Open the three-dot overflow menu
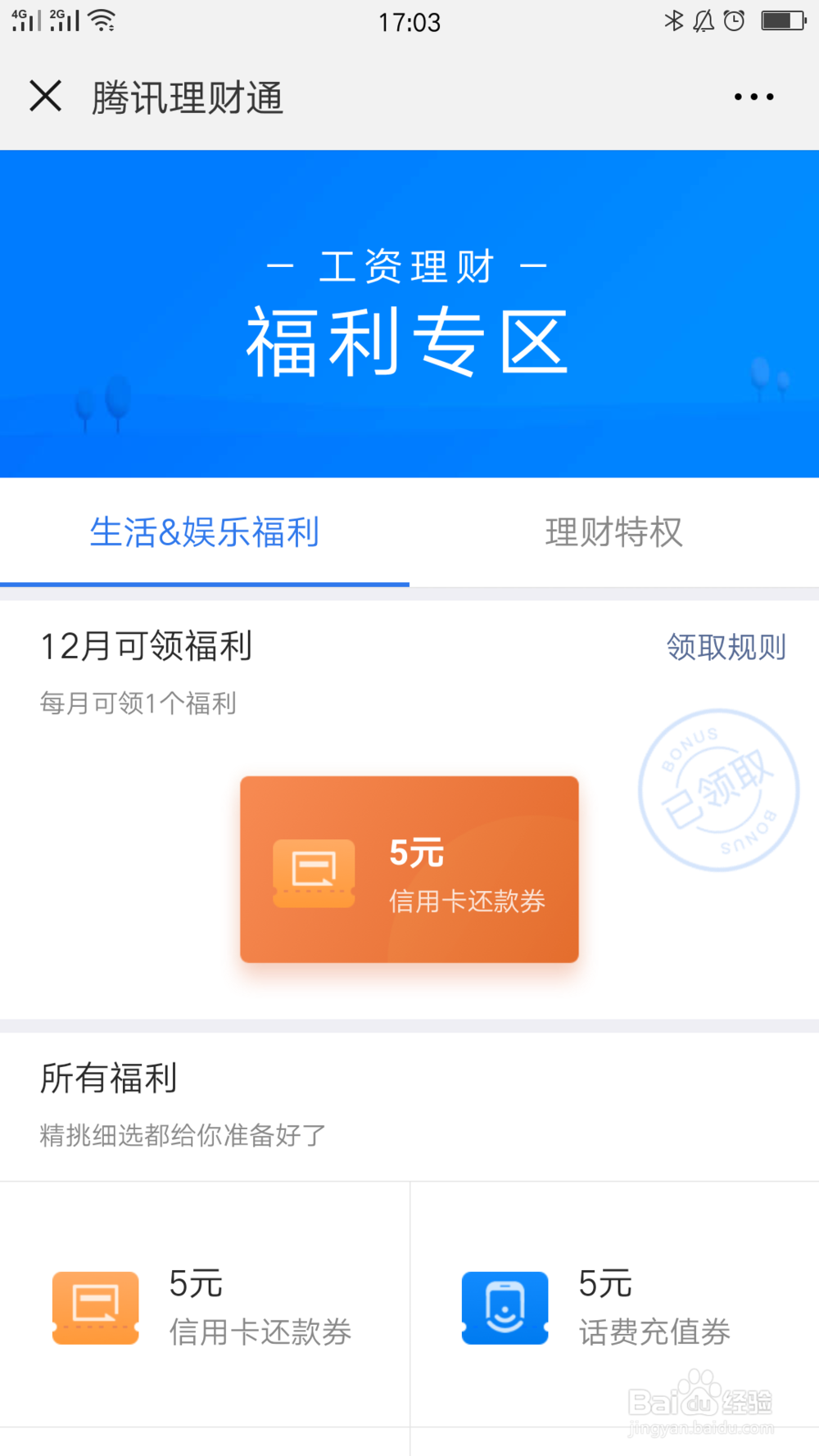The width and height of the screenshot is (819, 1456). point(753,97)
